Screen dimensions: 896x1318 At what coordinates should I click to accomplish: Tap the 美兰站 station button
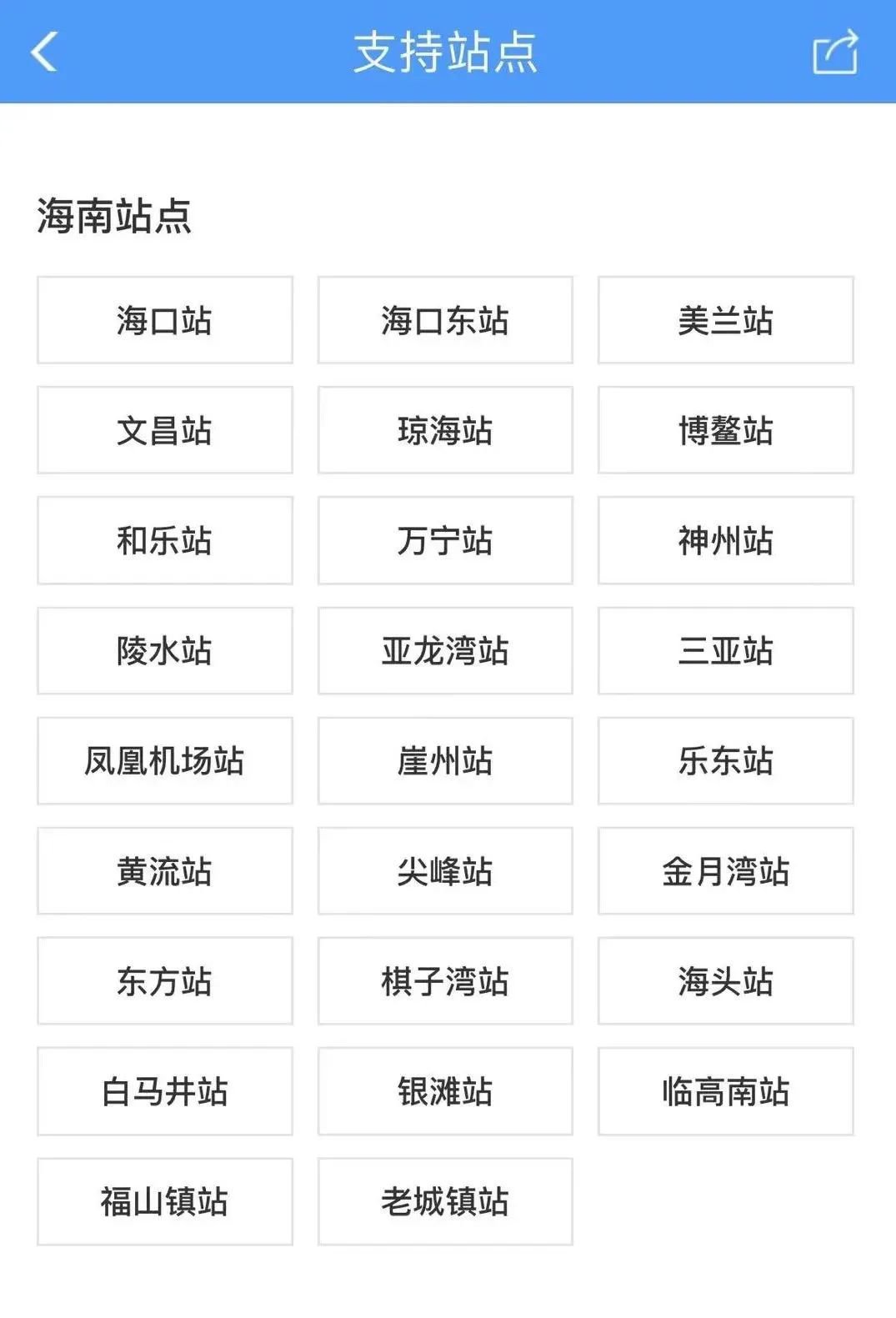(725, 320)
